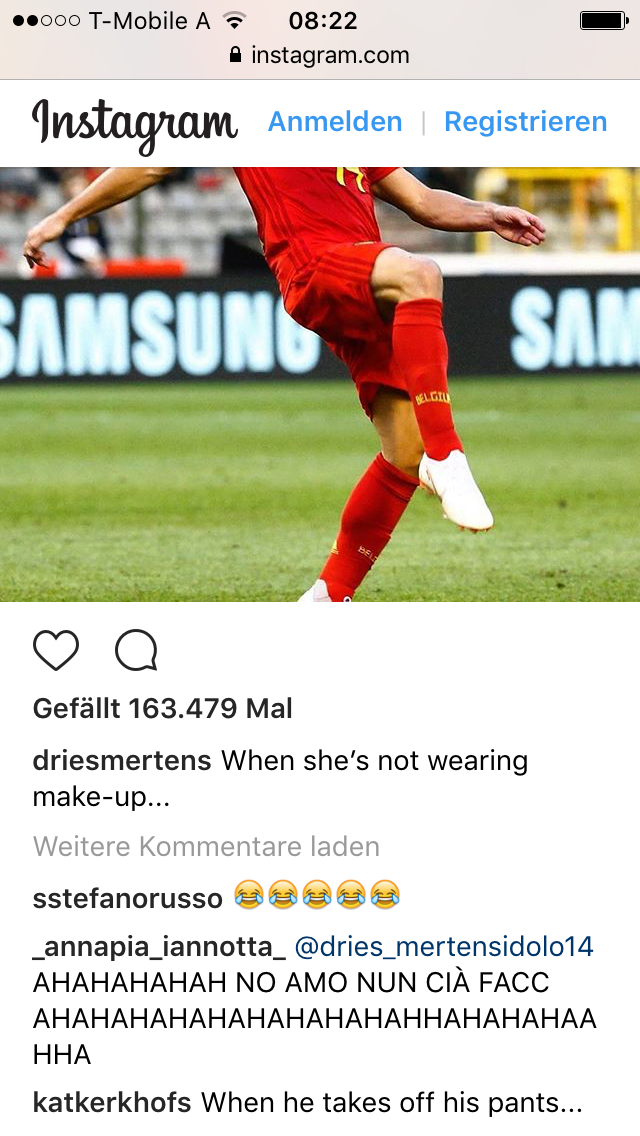The image size is (640, 1136).
Task: Open the driesmertens profile from the caption
Action: click(122, 761)
